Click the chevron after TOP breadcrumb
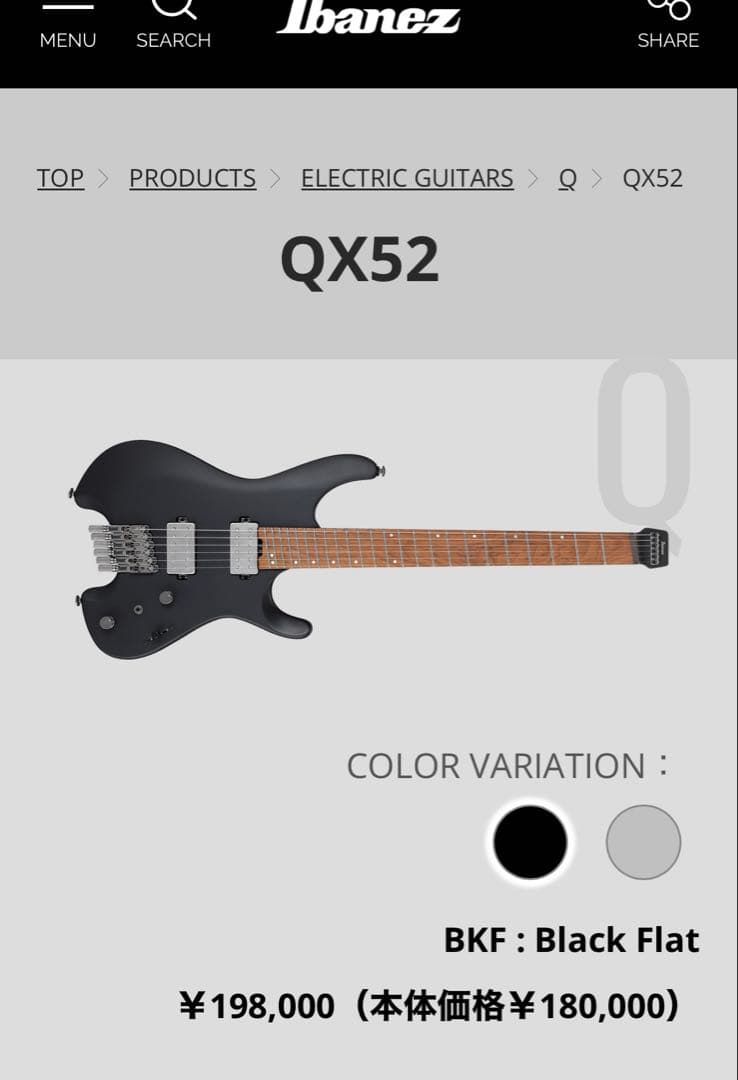The width and height of the screenshot is (738, 1080). (x=103, y=178)
